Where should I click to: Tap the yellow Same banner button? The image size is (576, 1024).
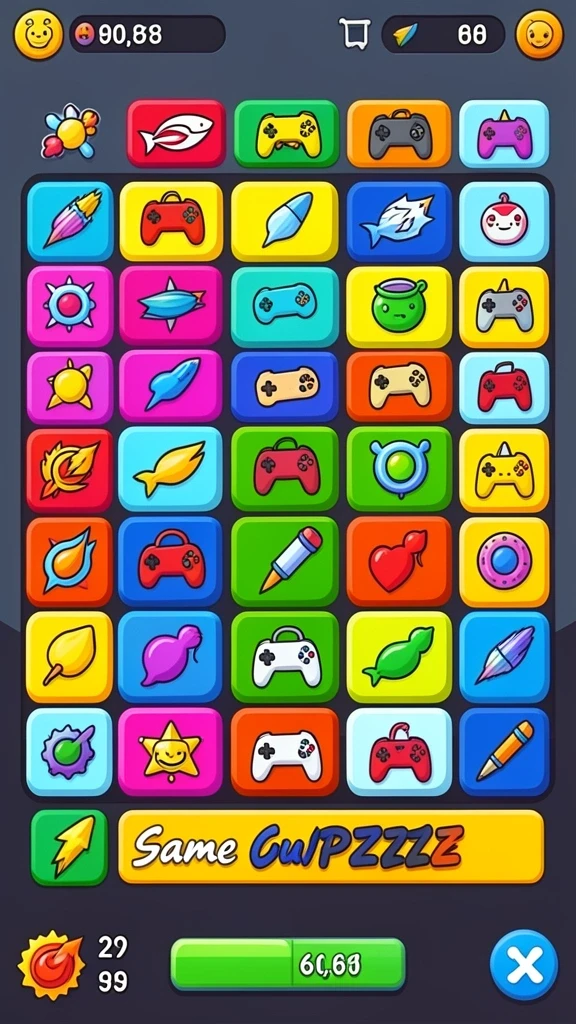tap(331, 847)
